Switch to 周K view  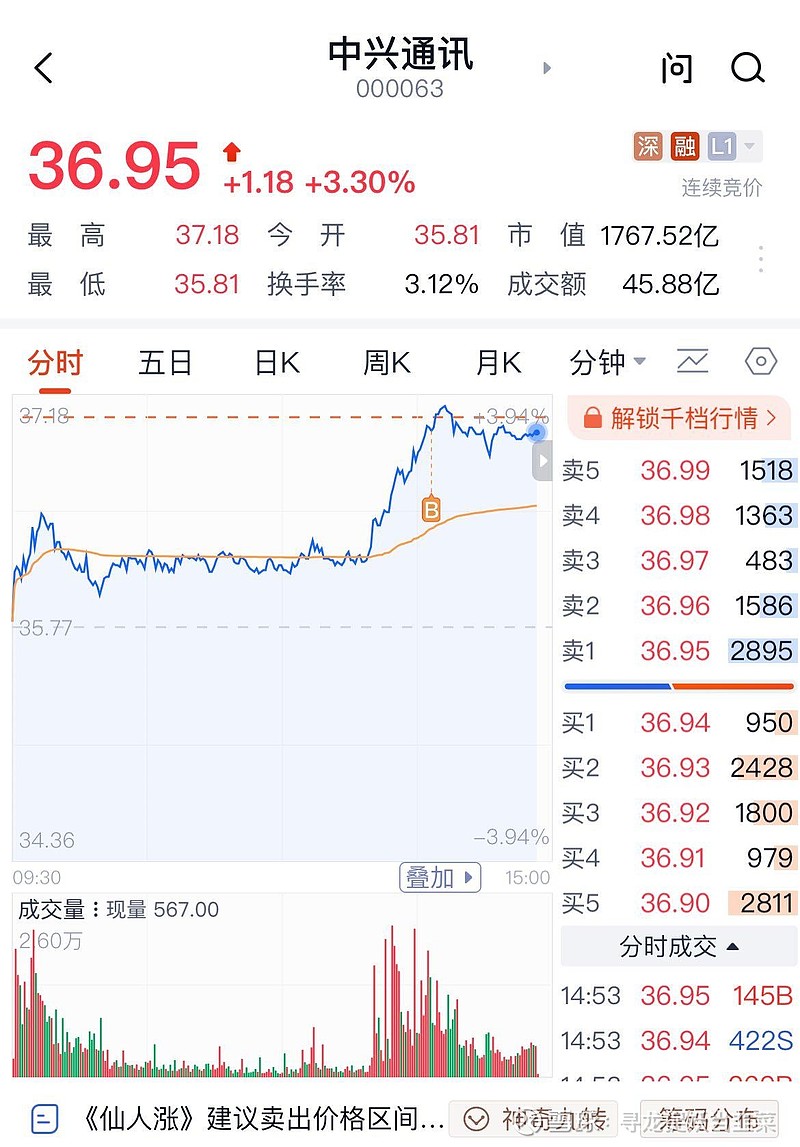coord(387,362)
